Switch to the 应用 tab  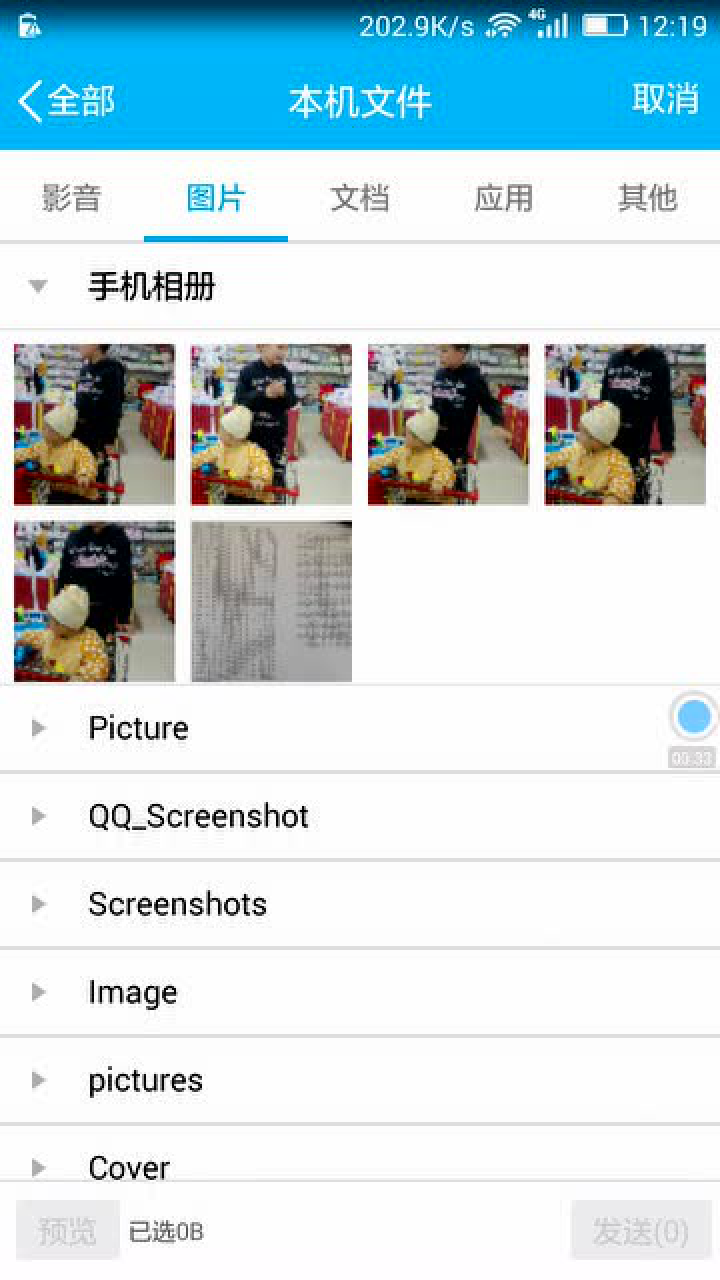point(503,198)
